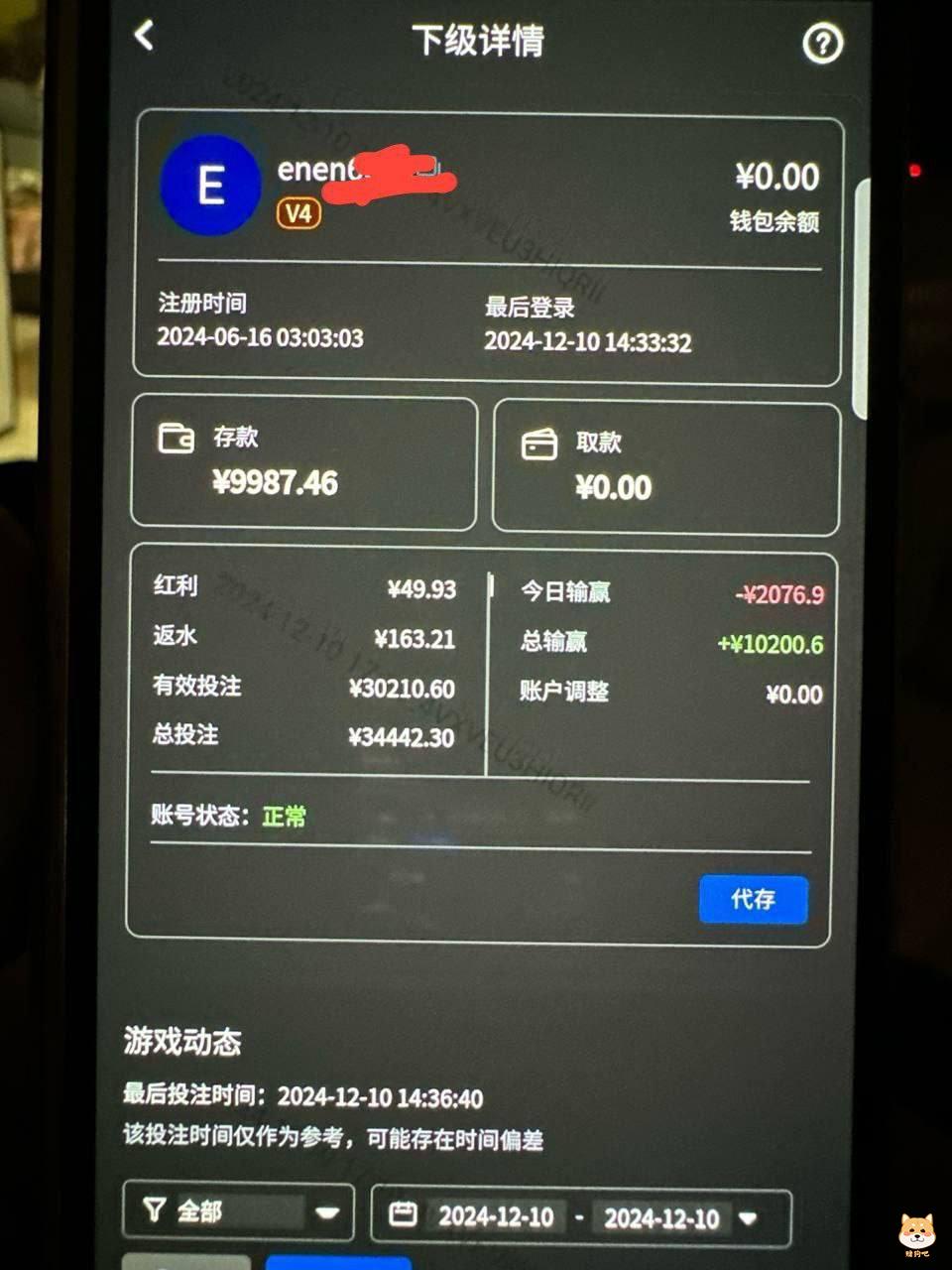
Task: Select the 正常 account status label
Action: tap(286, 817)
